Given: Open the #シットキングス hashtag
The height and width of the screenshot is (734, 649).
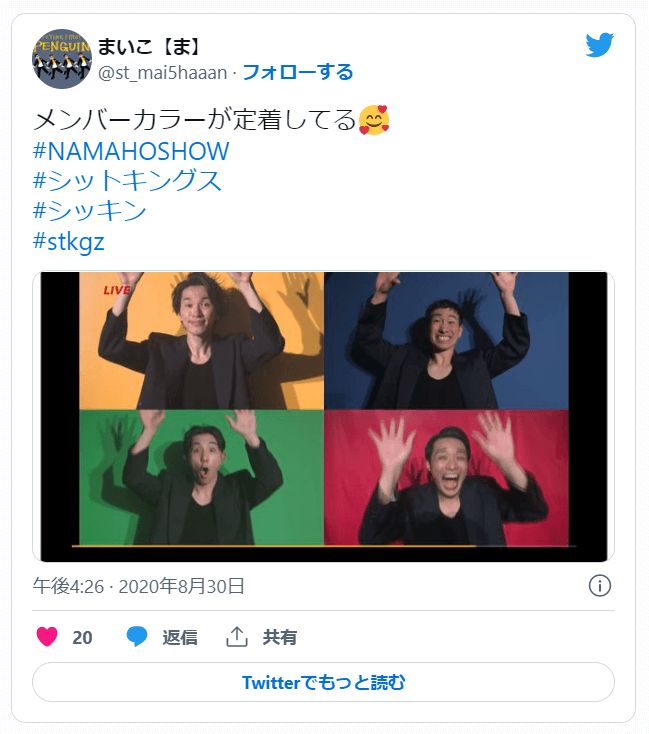Looking at the screenshot, I should [x=127, y=181].
